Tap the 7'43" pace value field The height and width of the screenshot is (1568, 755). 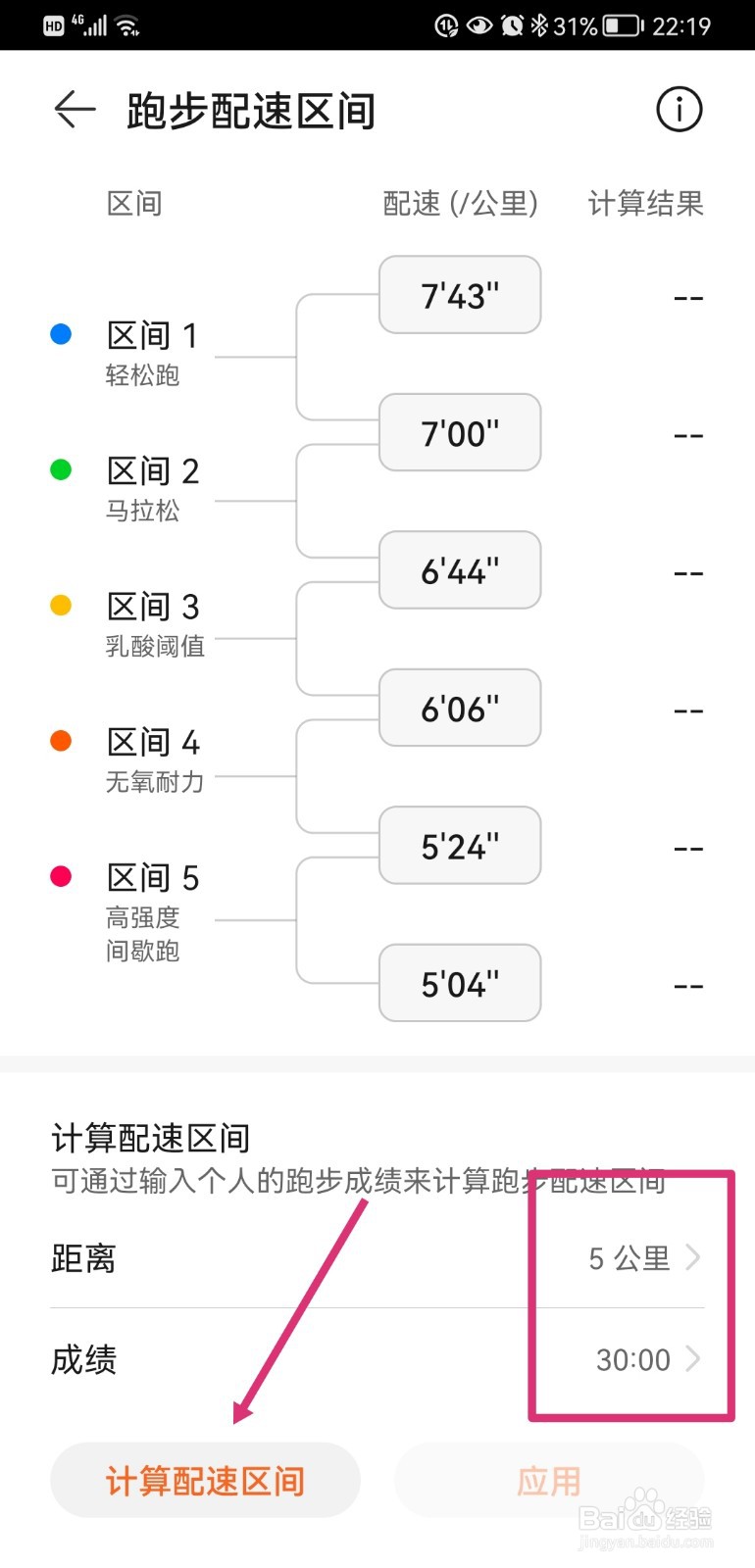[x=459, y=294]
